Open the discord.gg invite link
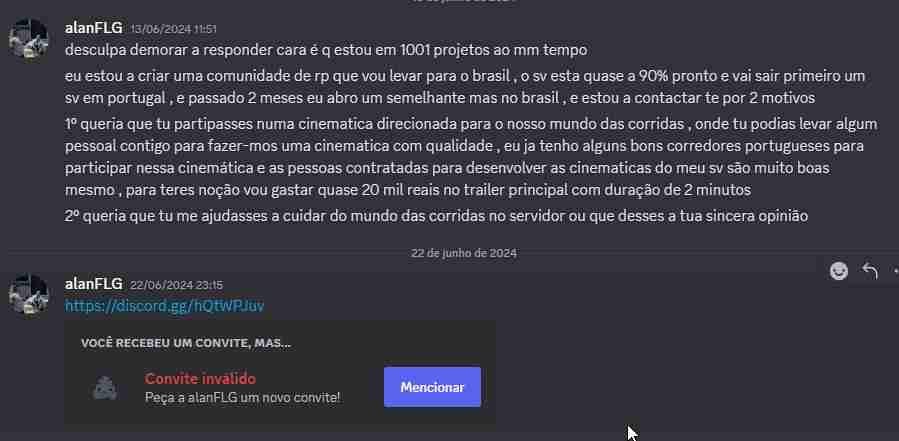 point(164,306)
